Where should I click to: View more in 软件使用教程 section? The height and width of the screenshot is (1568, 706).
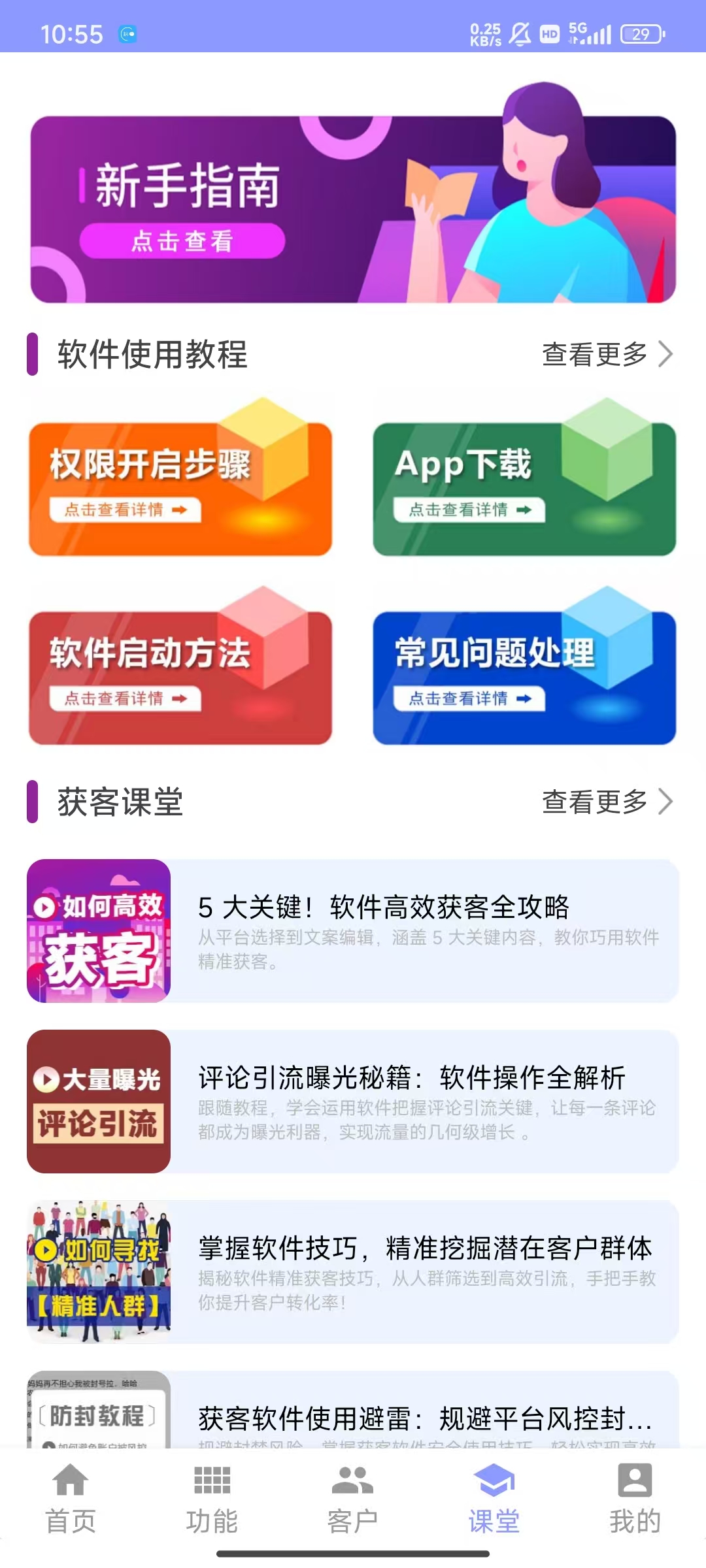pos(607,355)
